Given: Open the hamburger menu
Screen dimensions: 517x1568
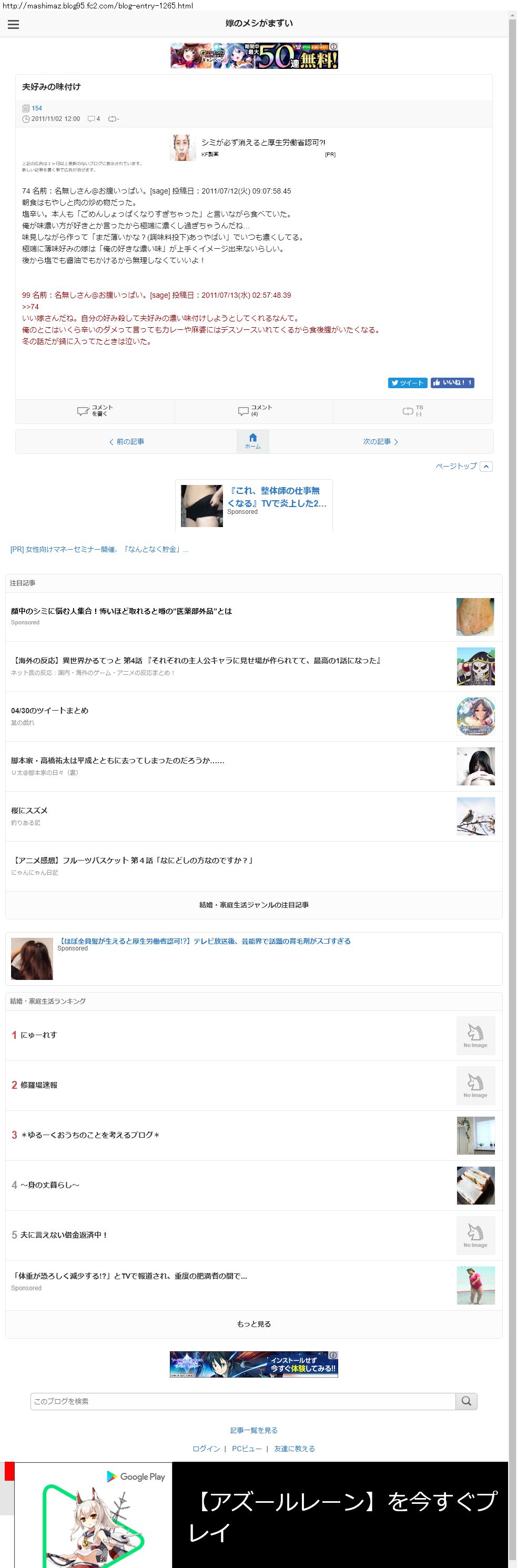Looking at the screenshot, I should click(x=13, y=24).
